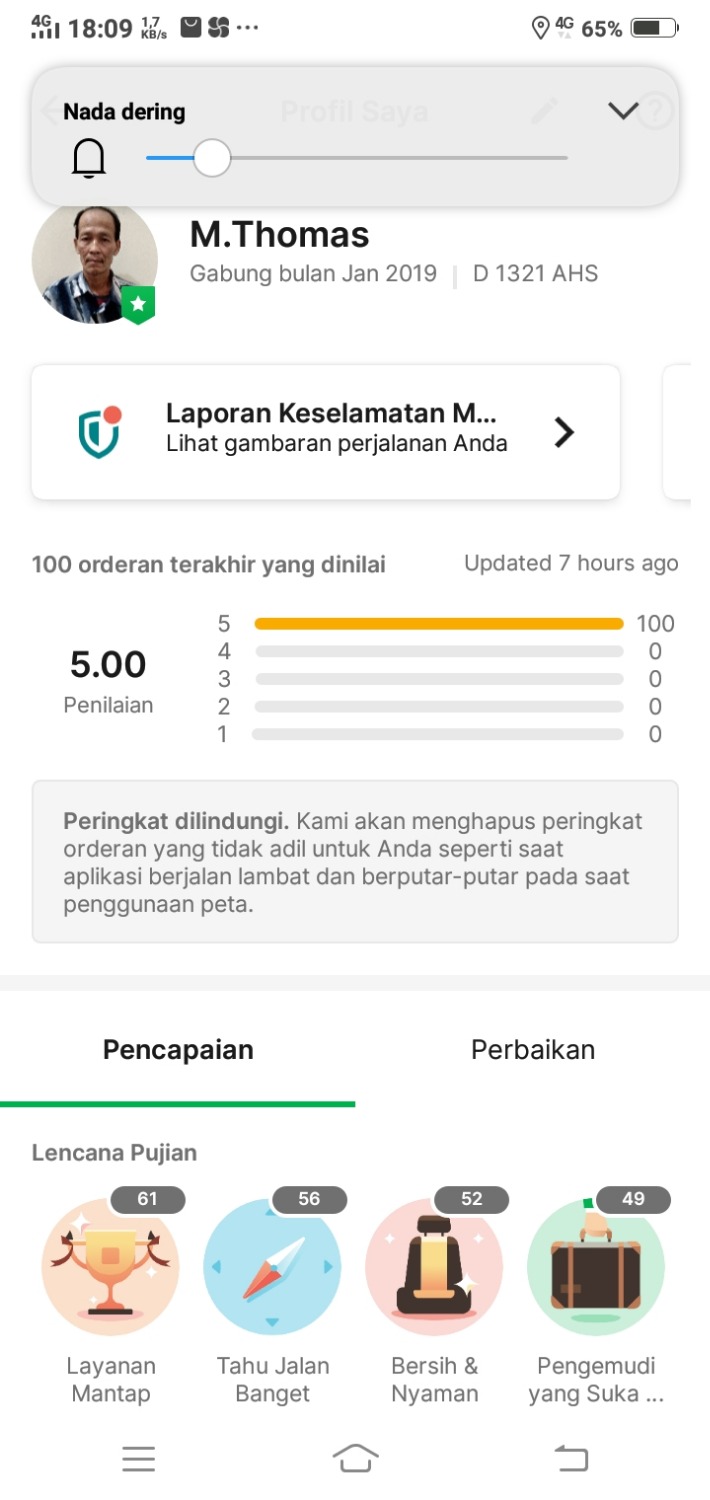
Task: Open the recent apps menu button
Action: tap(139, 1459)
